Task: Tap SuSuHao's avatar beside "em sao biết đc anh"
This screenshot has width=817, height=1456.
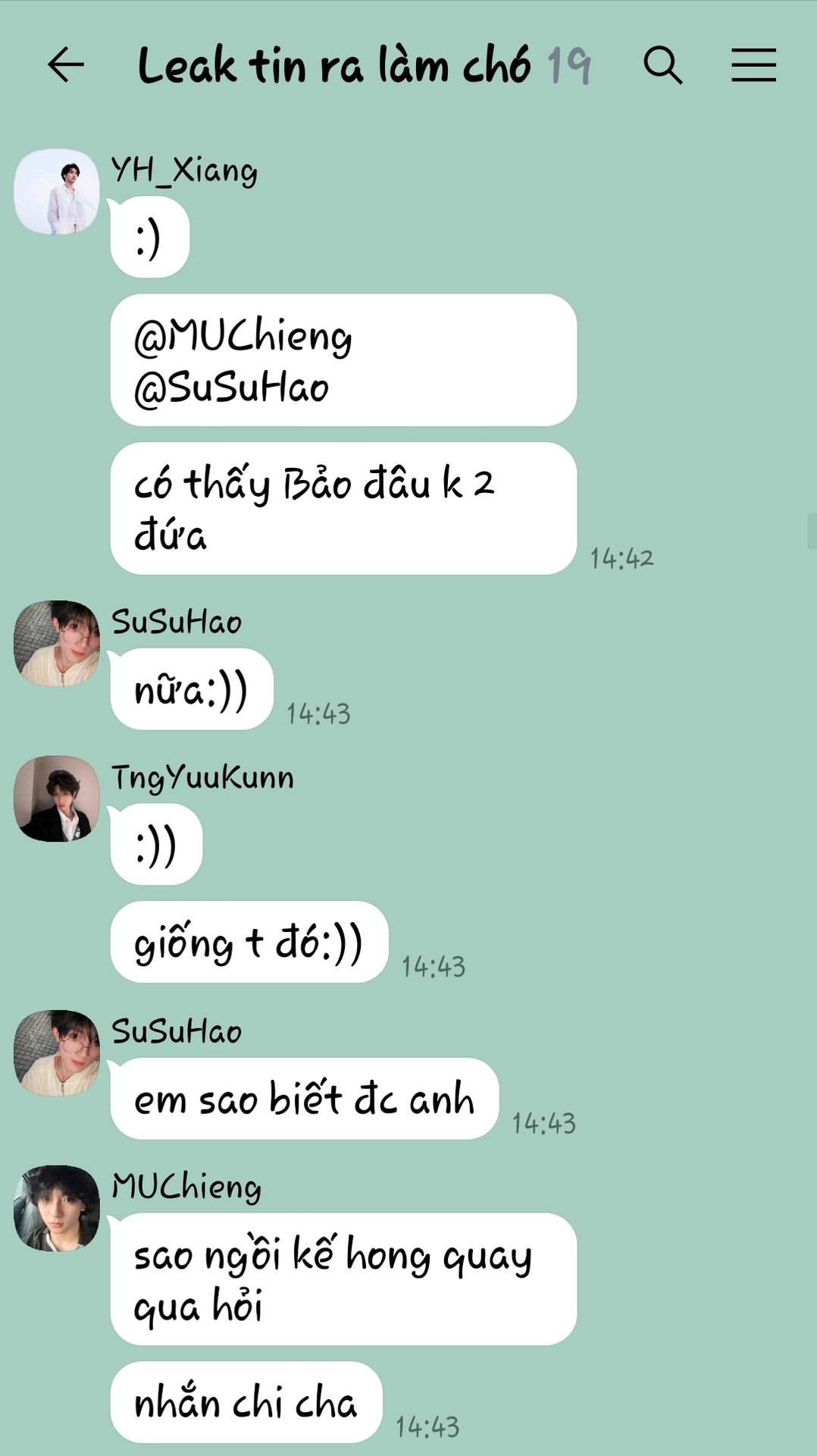Action: (x=57, y=1053)
